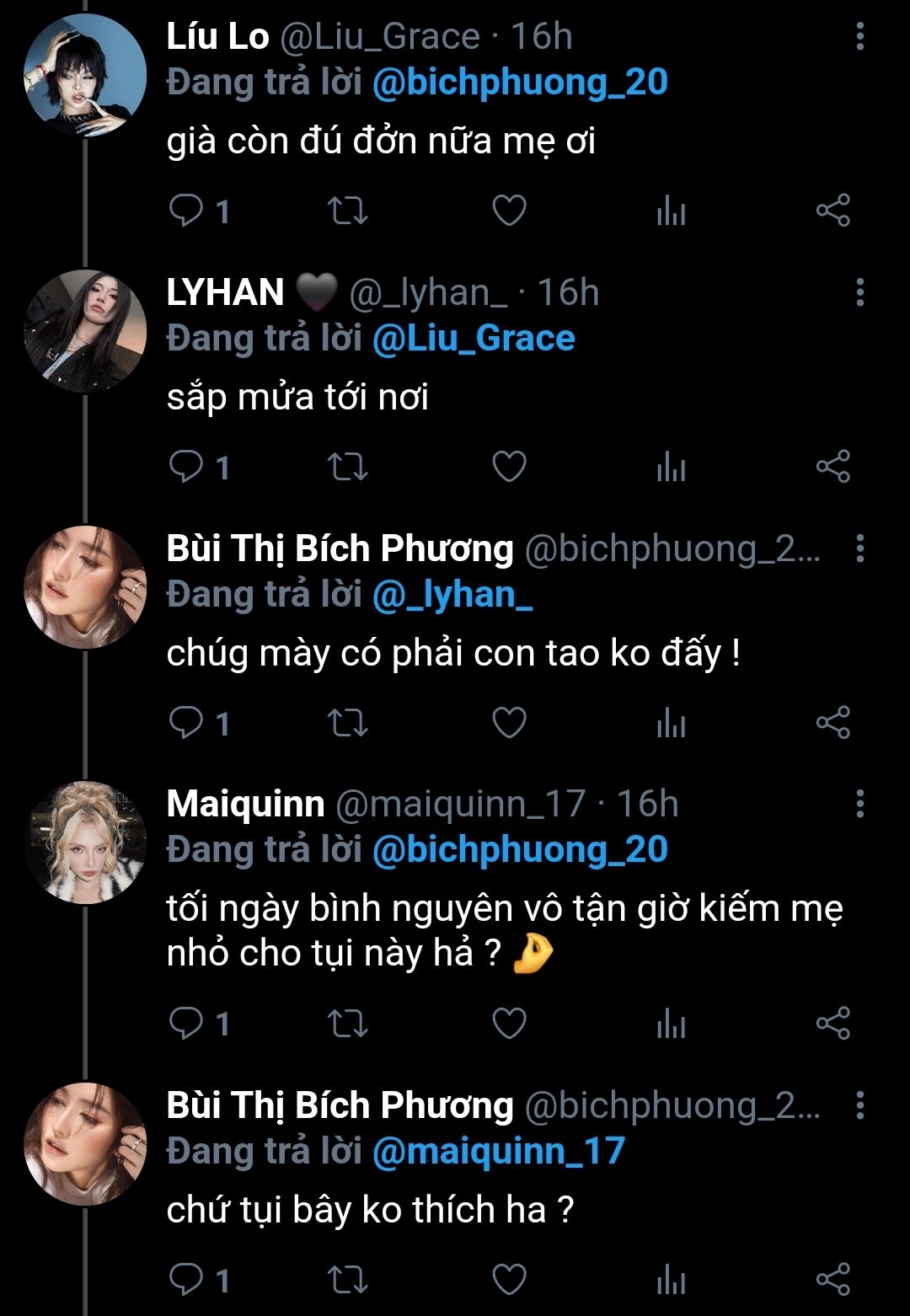Open the @Liu_Grace mention in LYHAN's reply

[473, 339]
